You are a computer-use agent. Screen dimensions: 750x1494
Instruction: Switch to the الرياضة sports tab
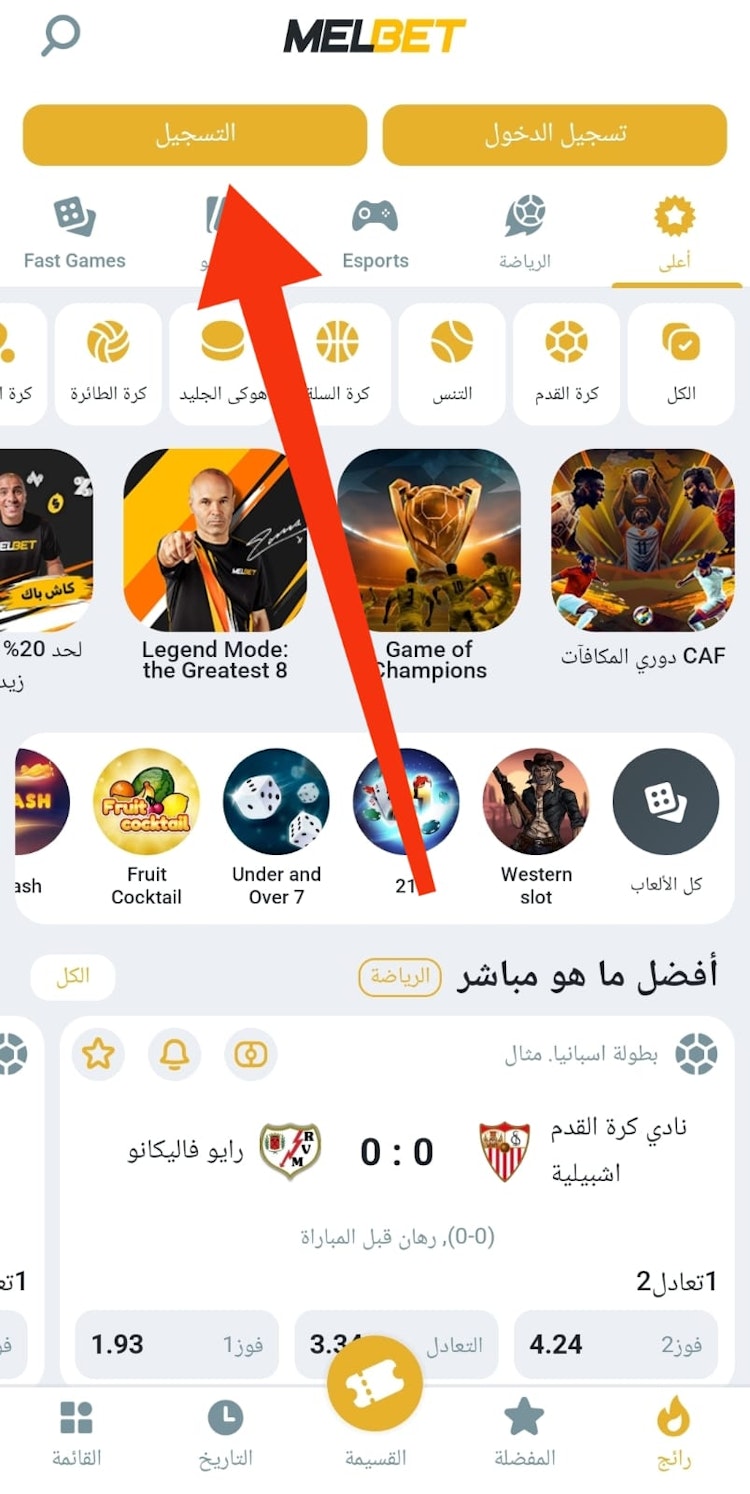525,234
